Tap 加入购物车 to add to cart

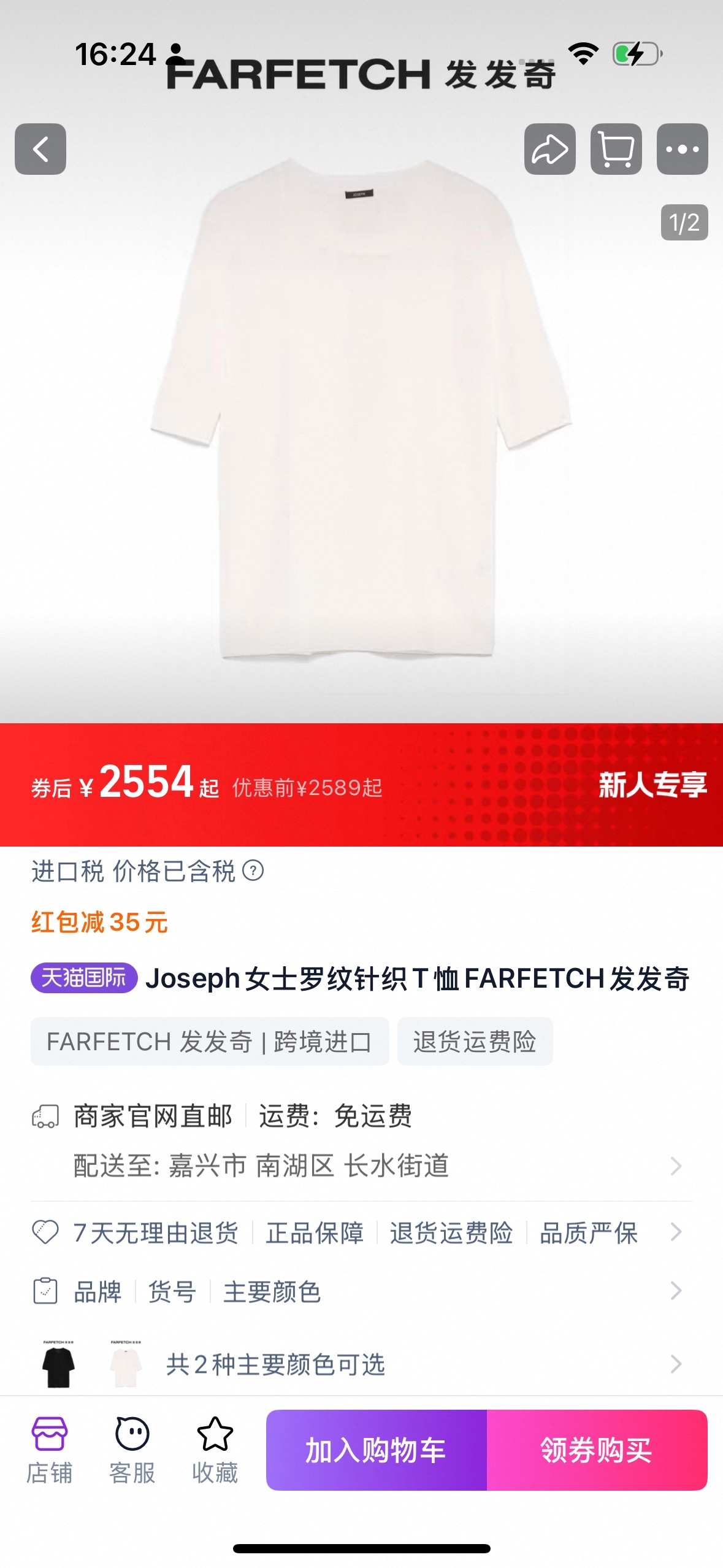(376, 1450)
